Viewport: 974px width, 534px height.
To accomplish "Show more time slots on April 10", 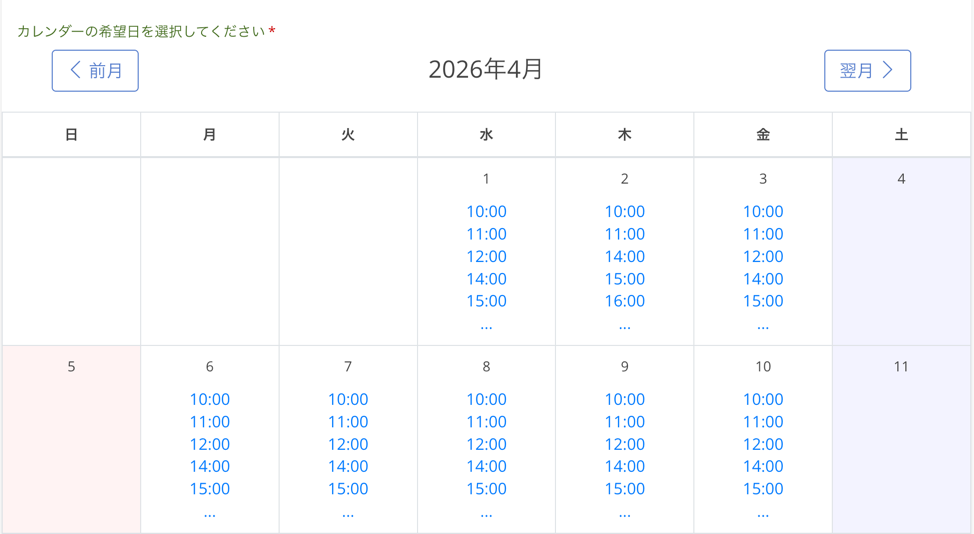I will click(x=762, y=512).
